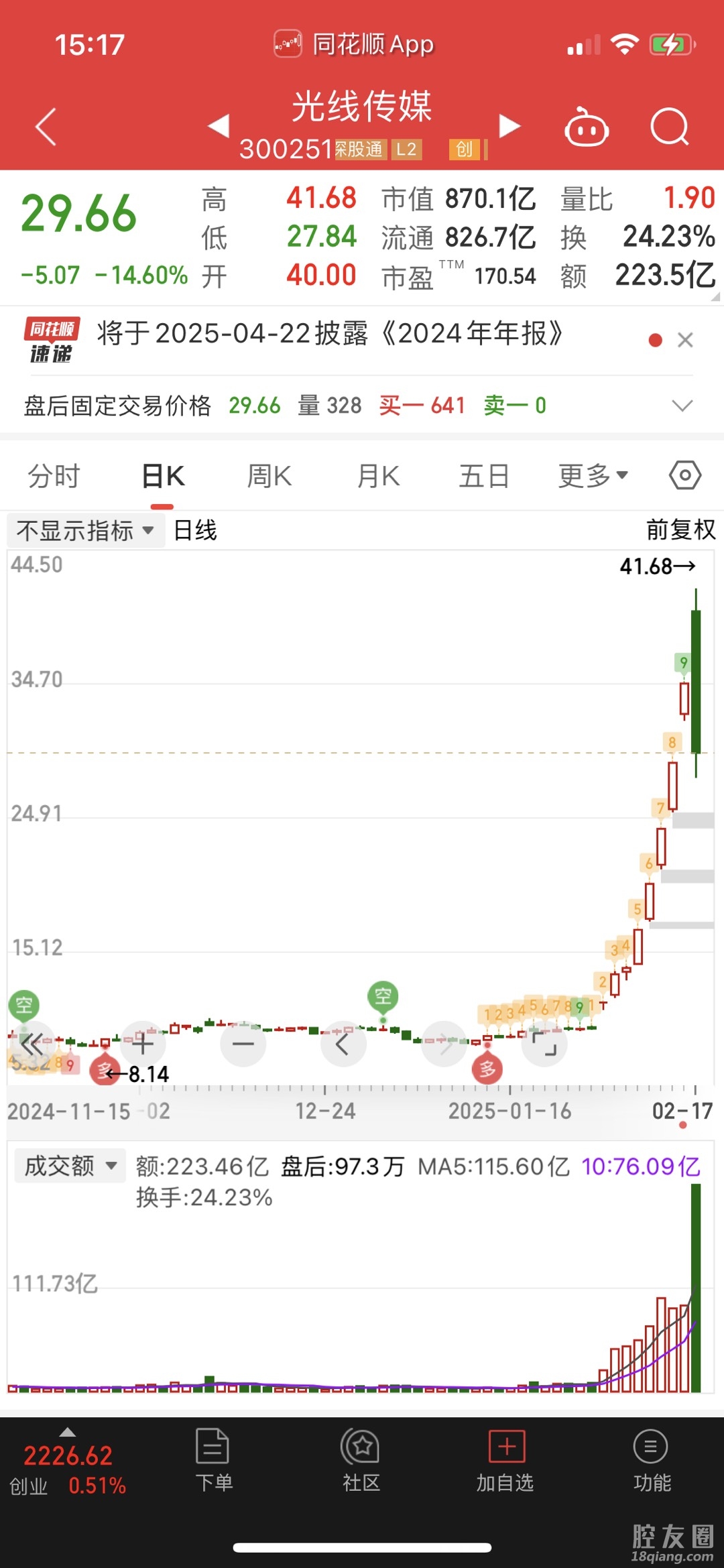Switch to the previous stock
Viewport: 724px width, 1568px height.
(x=219, y=126)
